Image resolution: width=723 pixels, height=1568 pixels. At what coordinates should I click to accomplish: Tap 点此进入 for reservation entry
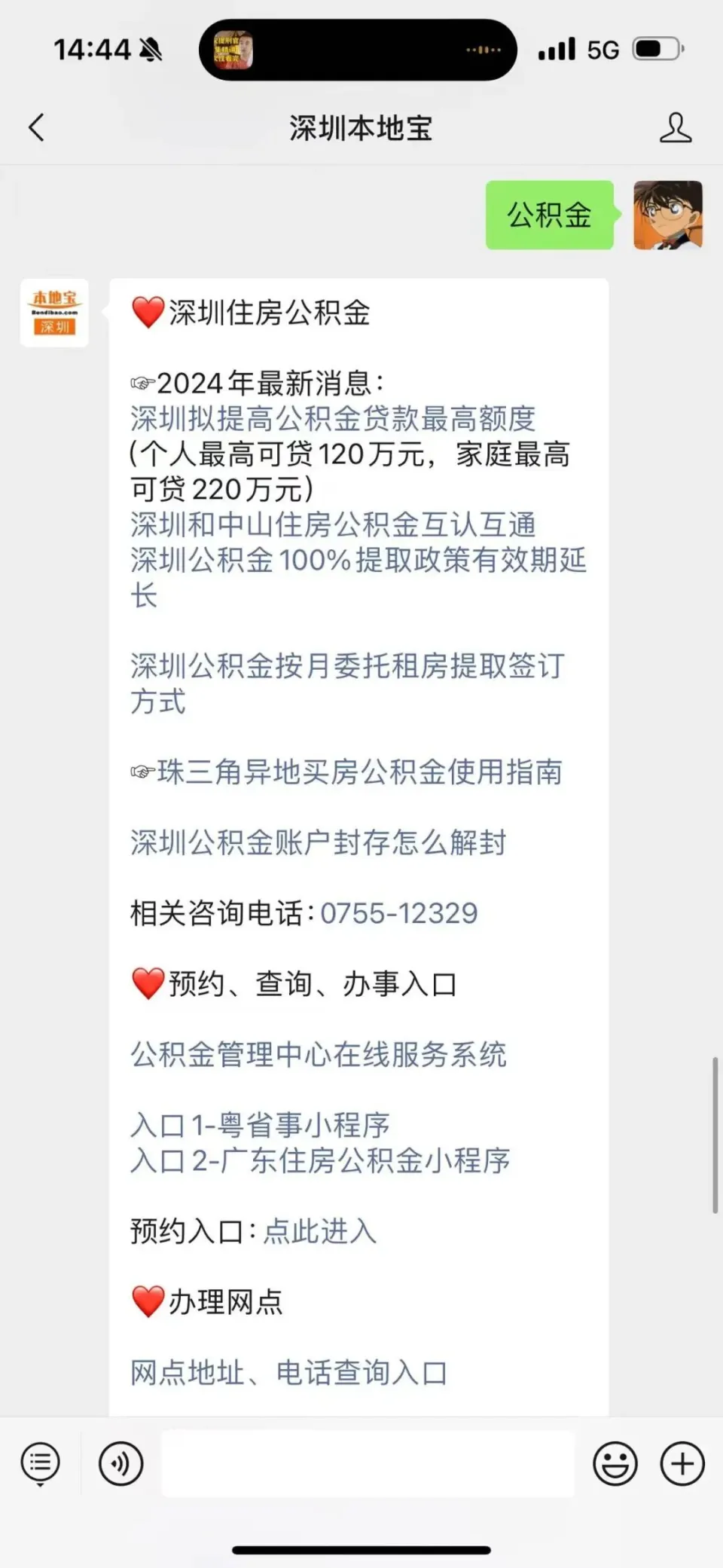(318, 1231)
